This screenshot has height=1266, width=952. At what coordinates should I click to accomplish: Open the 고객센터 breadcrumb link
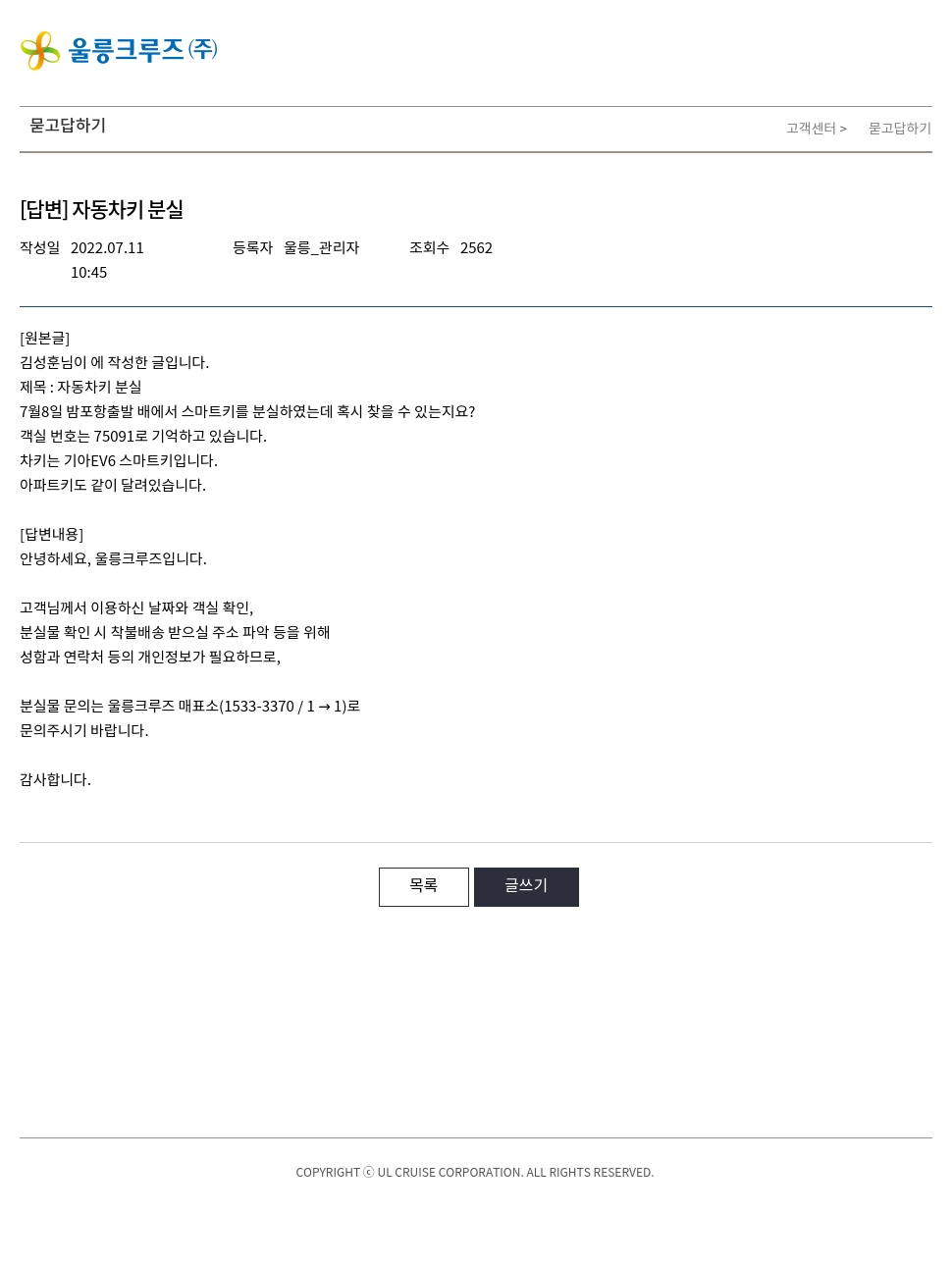pyautogui.click(x=811, y=129)
